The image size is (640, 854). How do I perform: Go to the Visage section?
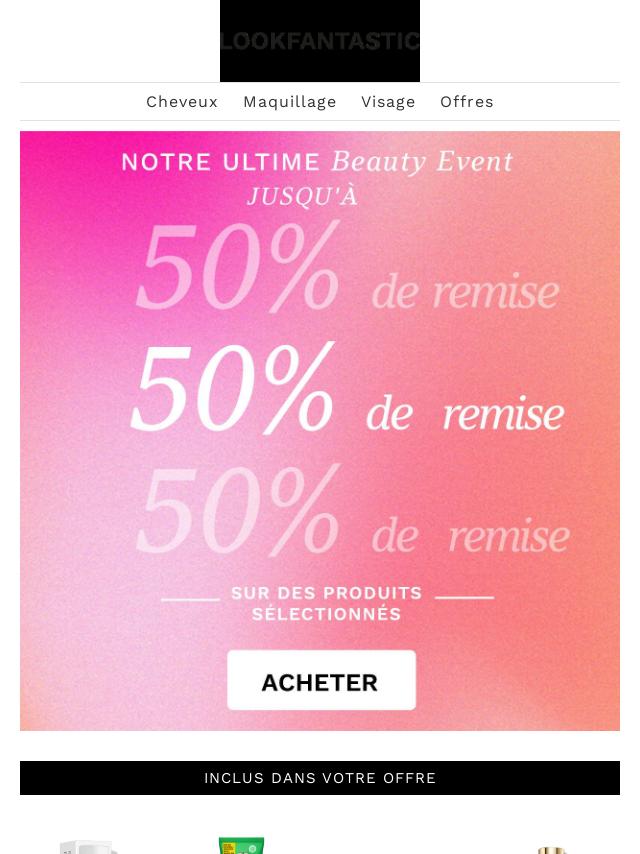pyautogui.click(x=388, y=102)
